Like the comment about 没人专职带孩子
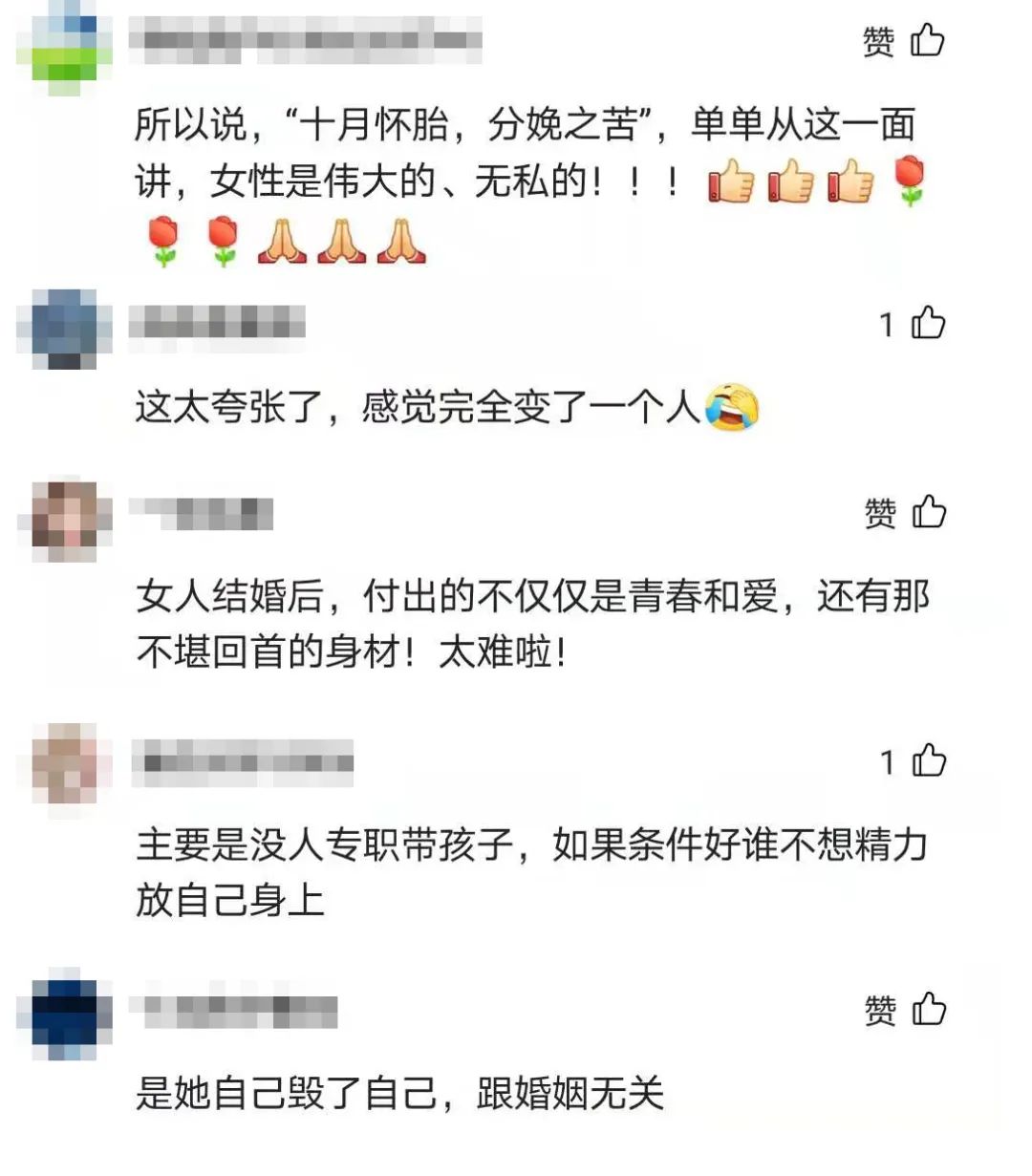Screen dimensions: 1032x1176 [928, 761]
